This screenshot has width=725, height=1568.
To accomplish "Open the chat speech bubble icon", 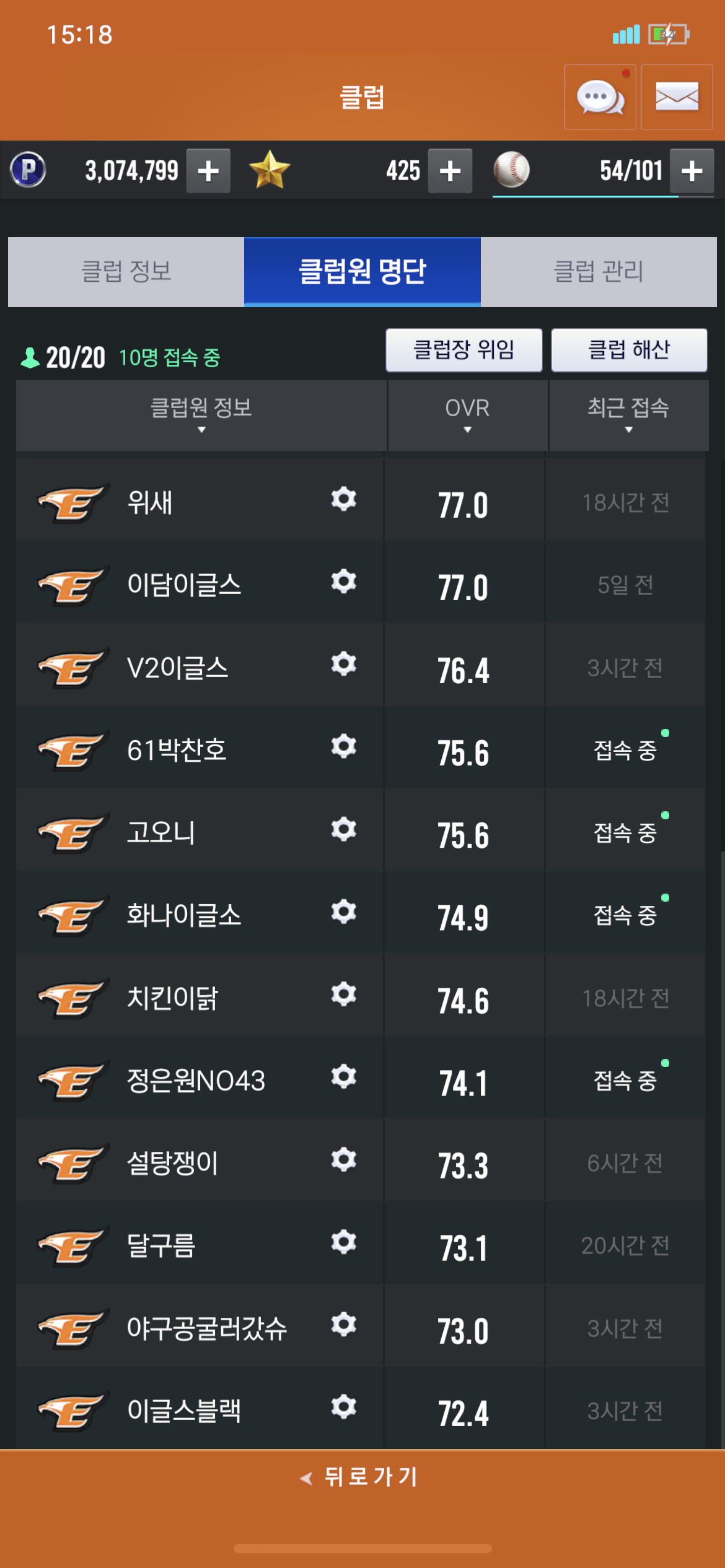I will click(x=600, y=97).
